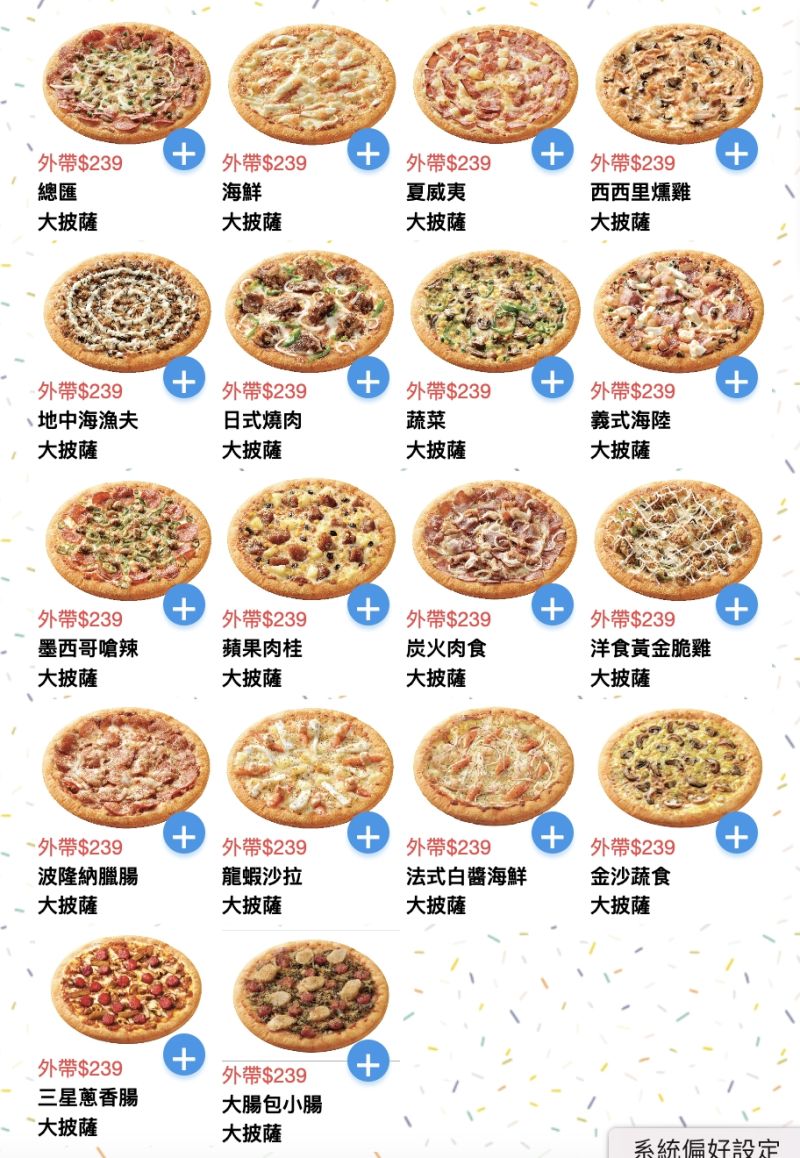Click the plus icon for 地中海漁夫 pizza
Viewport: 800px width, 1158px height.
(x=183, y=380)
